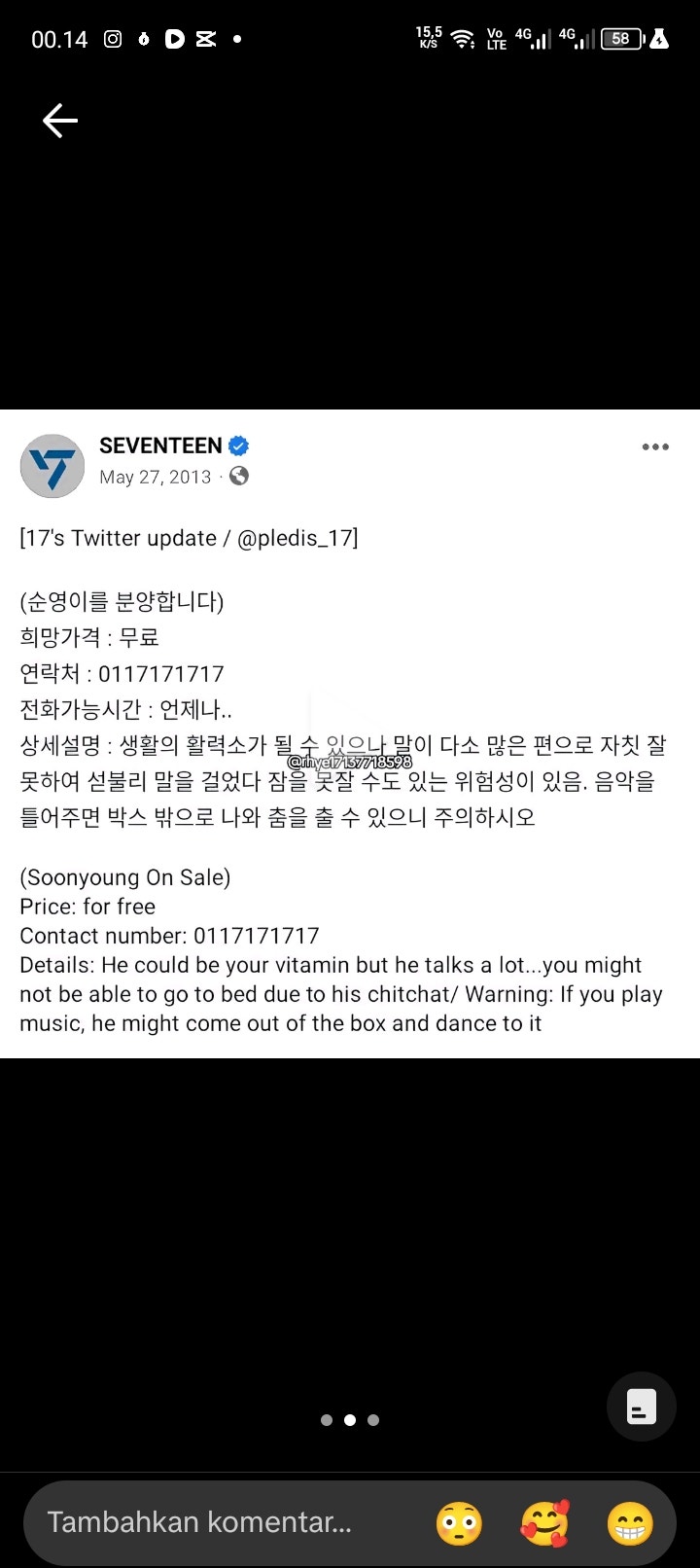Tap the grinning emoji shortcut
This screenshot has width=700, height=1568.
(629, 1522)
